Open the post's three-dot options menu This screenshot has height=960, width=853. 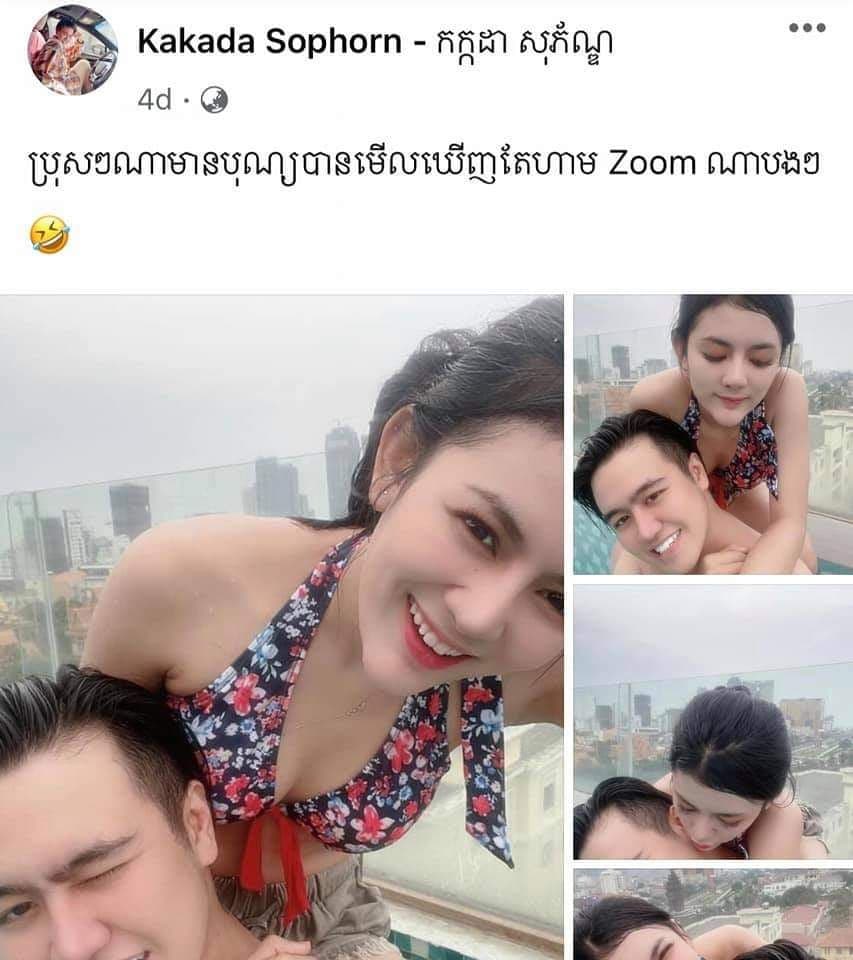point(806,28)
